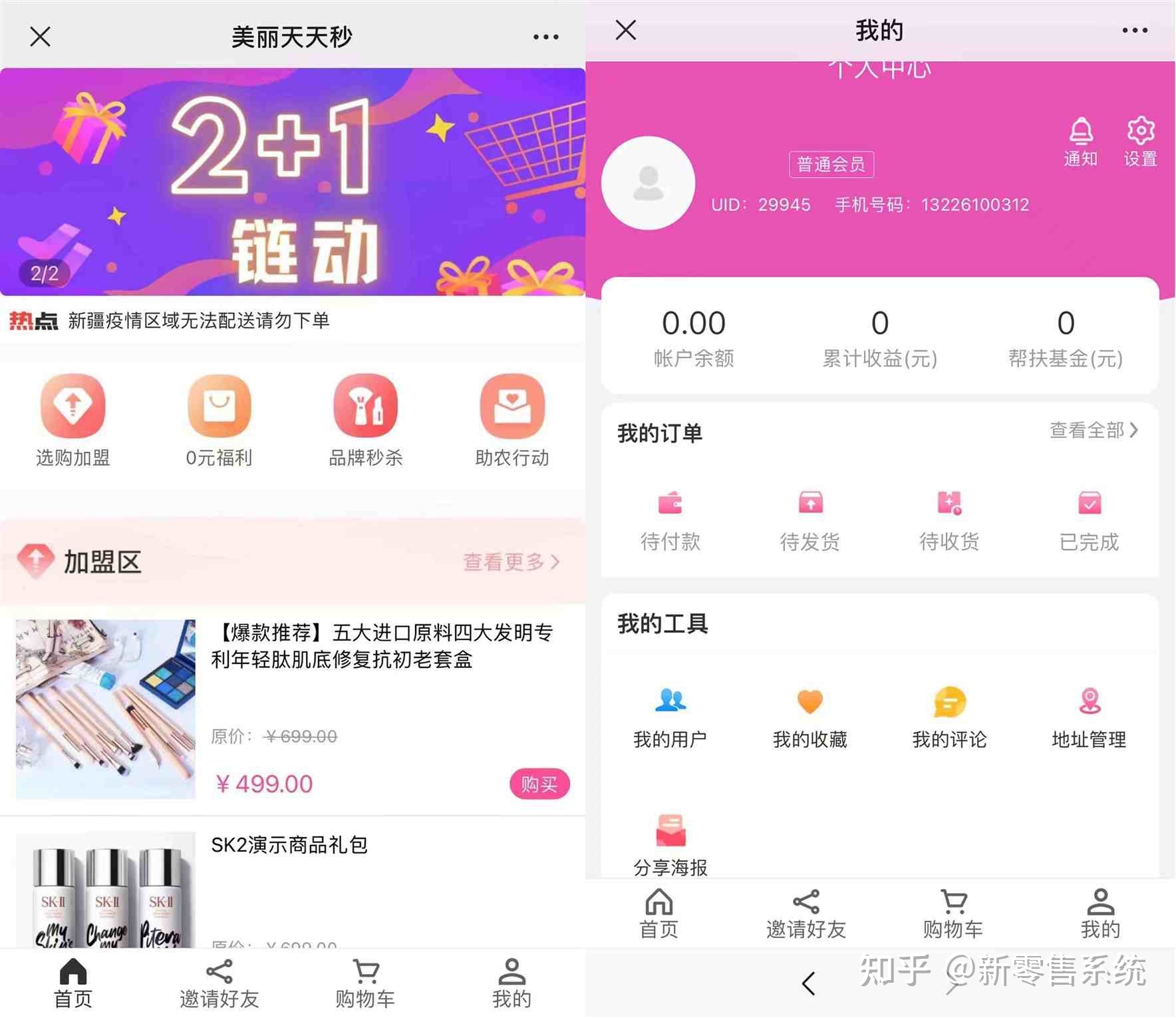
Task: Open the 助农行动 category
Action: pyautogui.click(x=512, y=421)
